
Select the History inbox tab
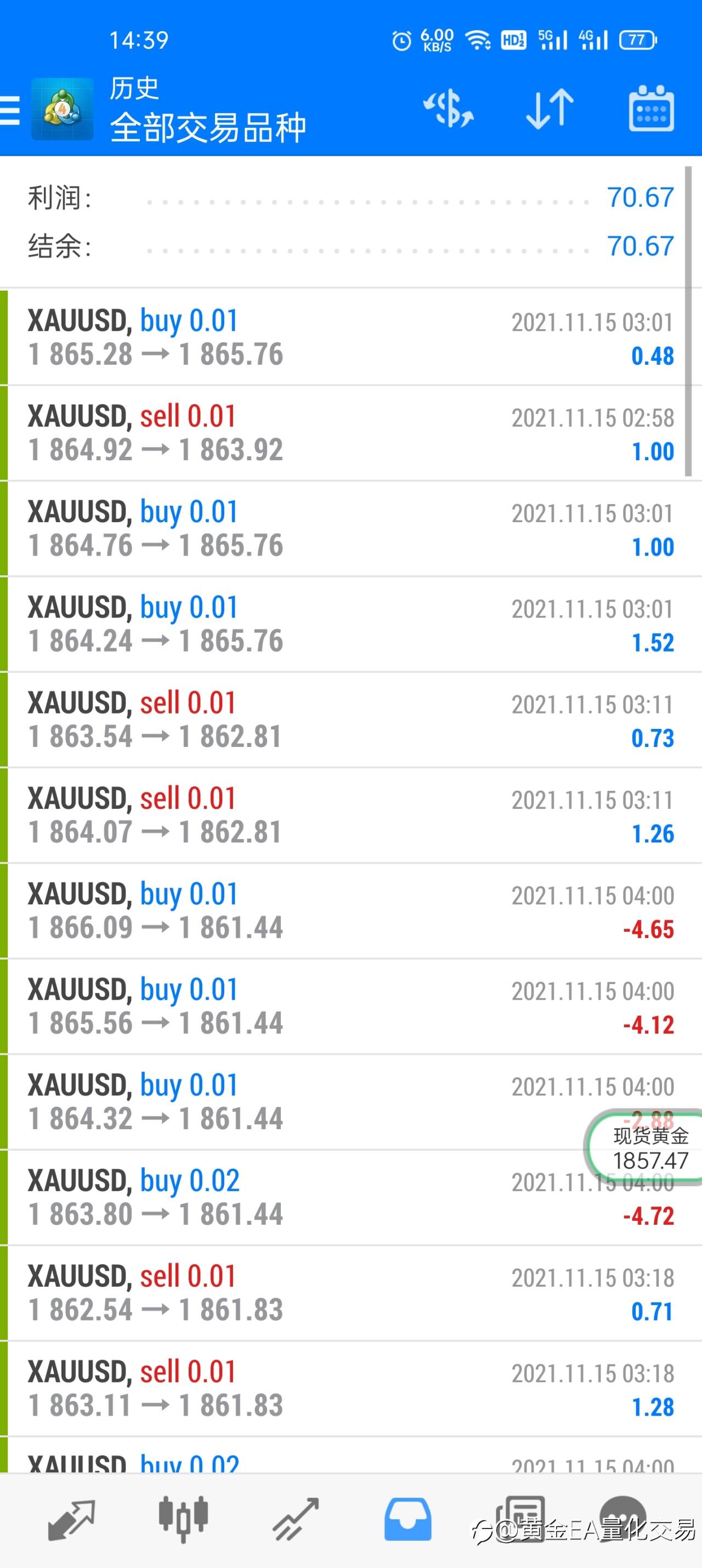(407, 1520)
